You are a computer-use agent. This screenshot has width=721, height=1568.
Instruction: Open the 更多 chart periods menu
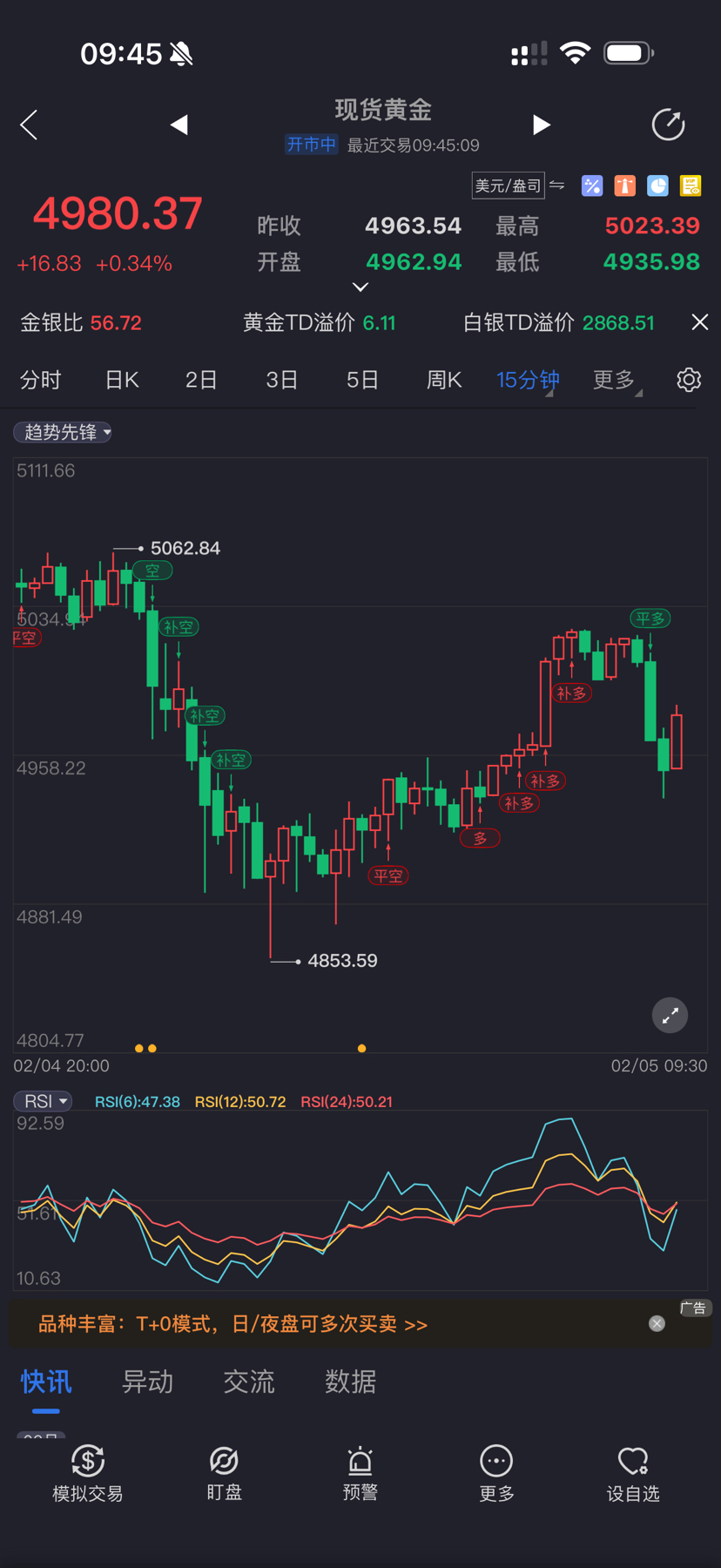click(615, 380)
